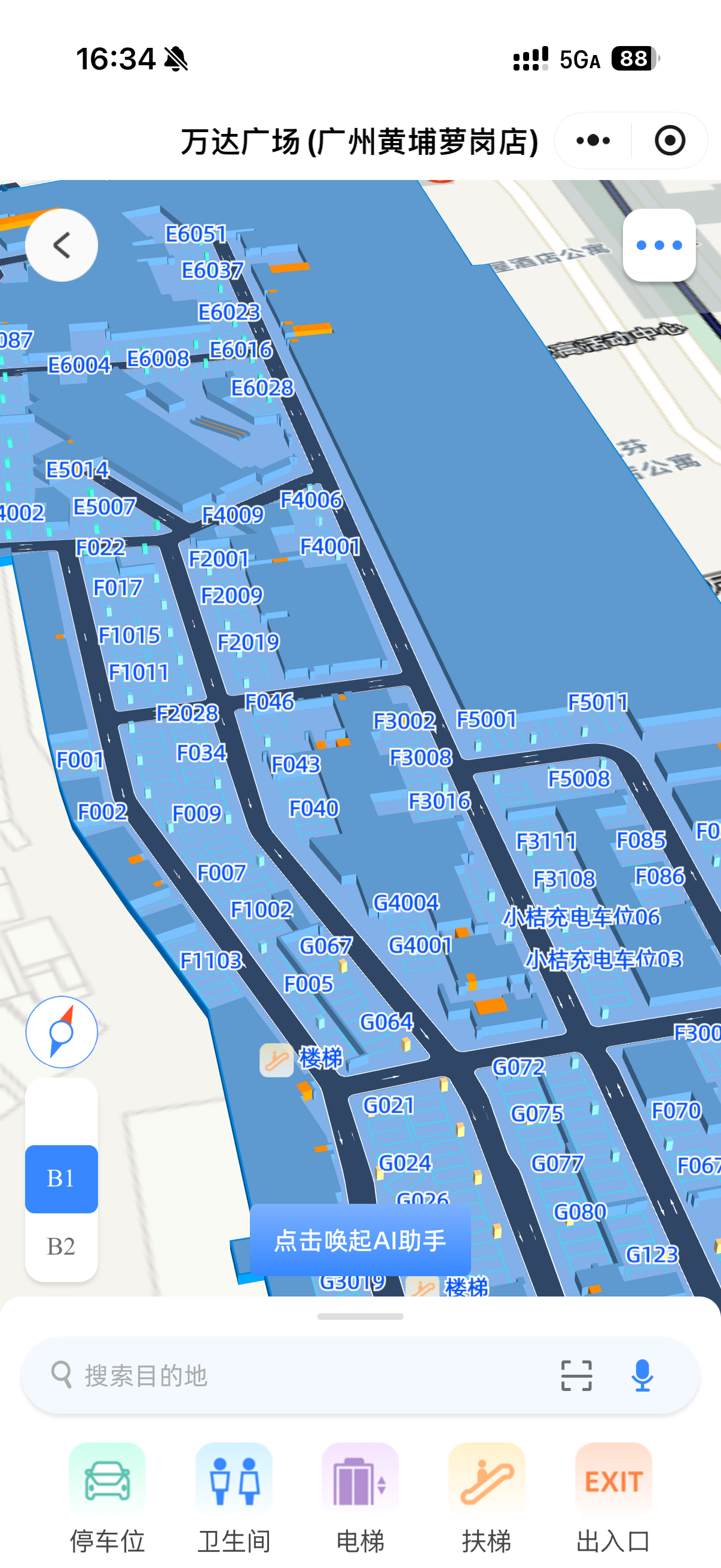Viewport: 721px width, 1568px height.
Task: Go back using the map back arrow
Action: click(x=62, y=245)
